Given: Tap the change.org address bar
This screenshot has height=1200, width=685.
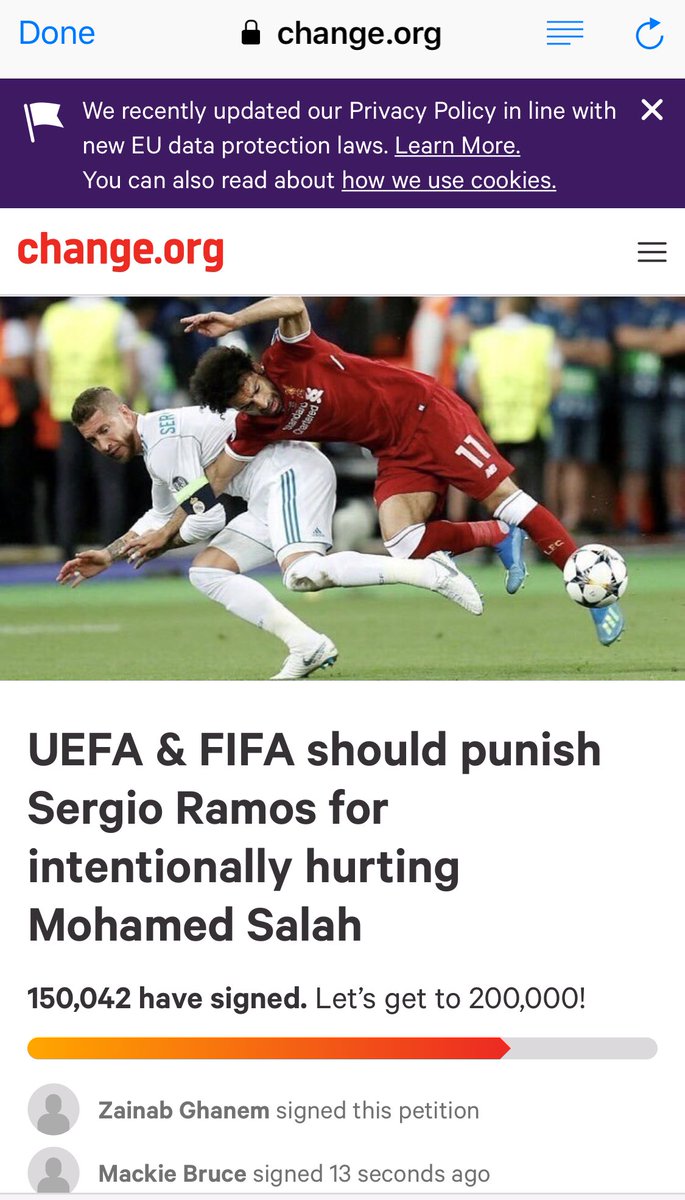Looking at the screenshot, I should tap(342, 34).
